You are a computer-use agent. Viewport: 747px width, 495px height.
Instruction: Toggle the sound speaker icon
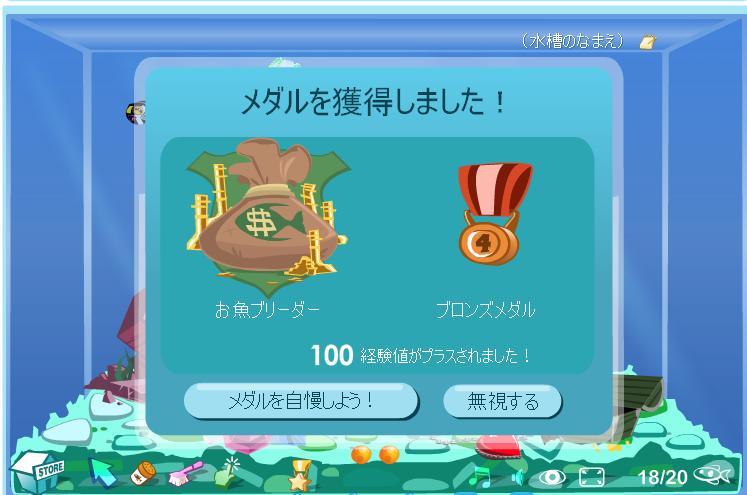[x=517, y=477]
